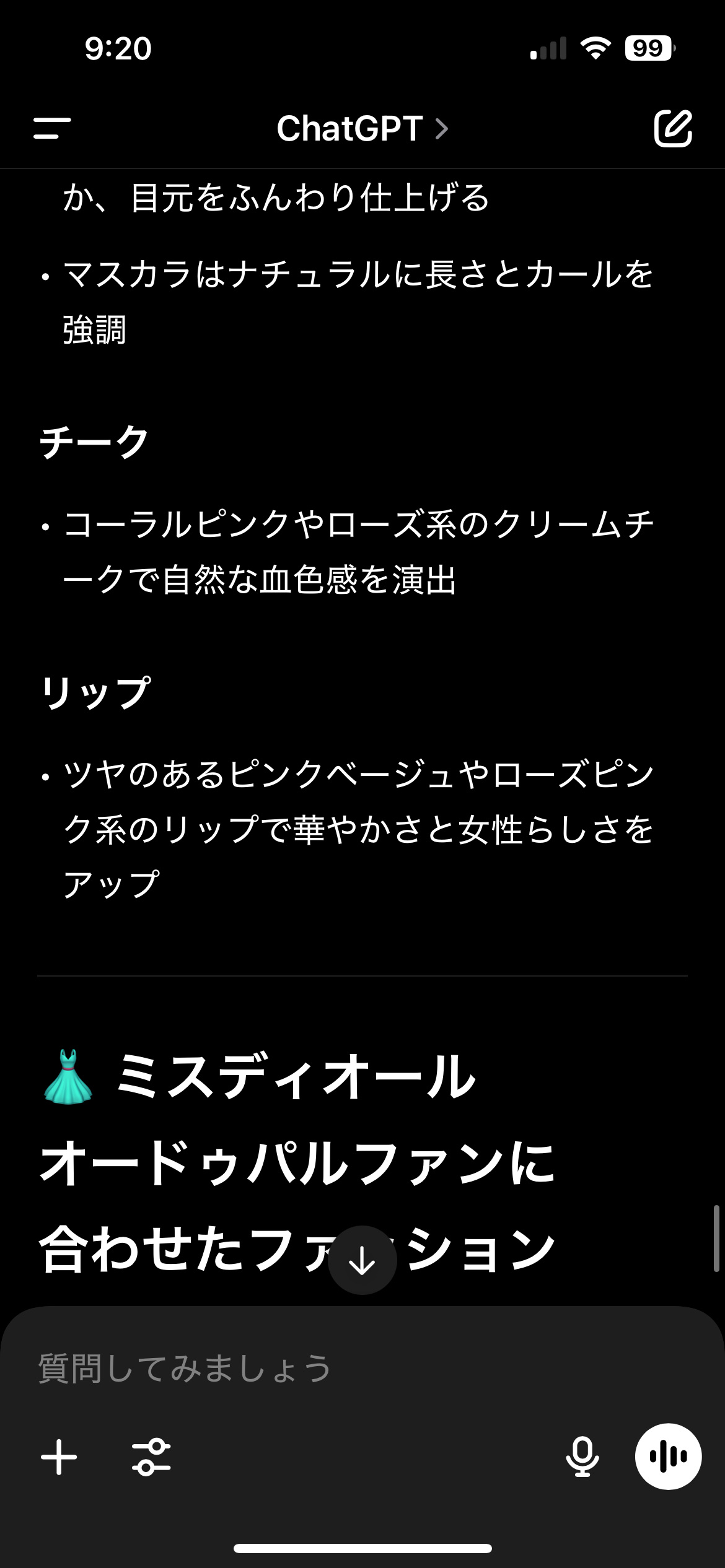Add an attachment with the plus icon
The height and width of the screenshot is (1568, 725).
point(59,1457)
